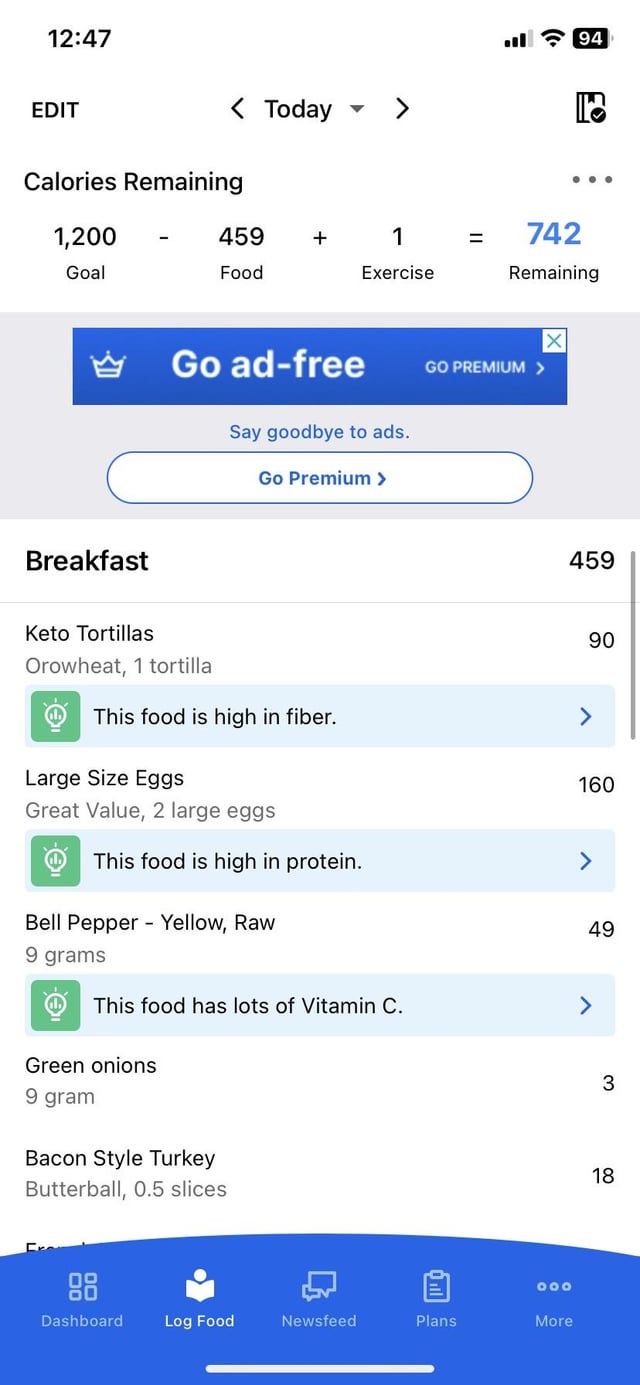Open the Calories Remaining overflow menu
The height and width of the screenshot is (1385, 640).
click(x=592, y=180)
